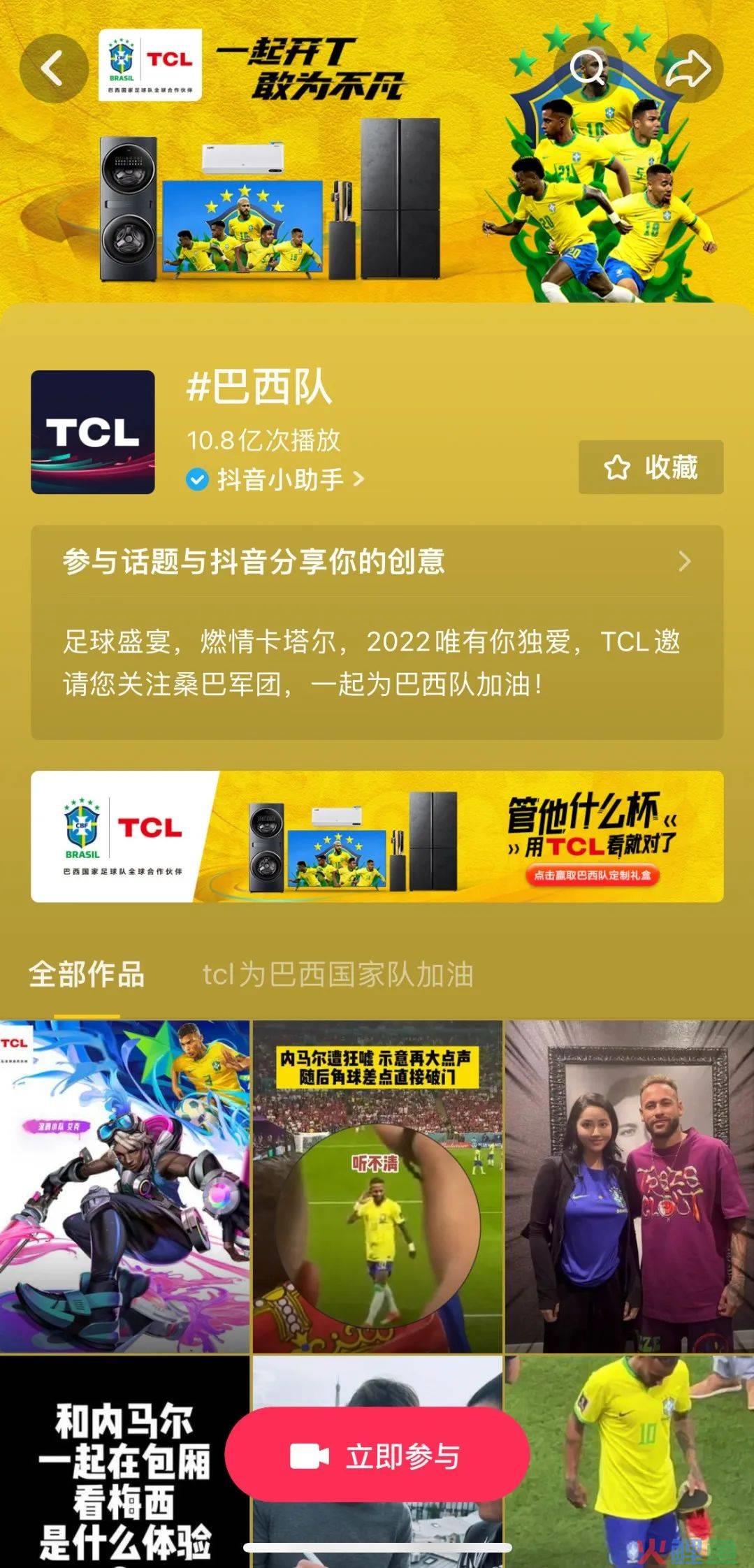
Task: Expand 参与话题与抖音分享你的创意 details
Action: pos(377,561)
